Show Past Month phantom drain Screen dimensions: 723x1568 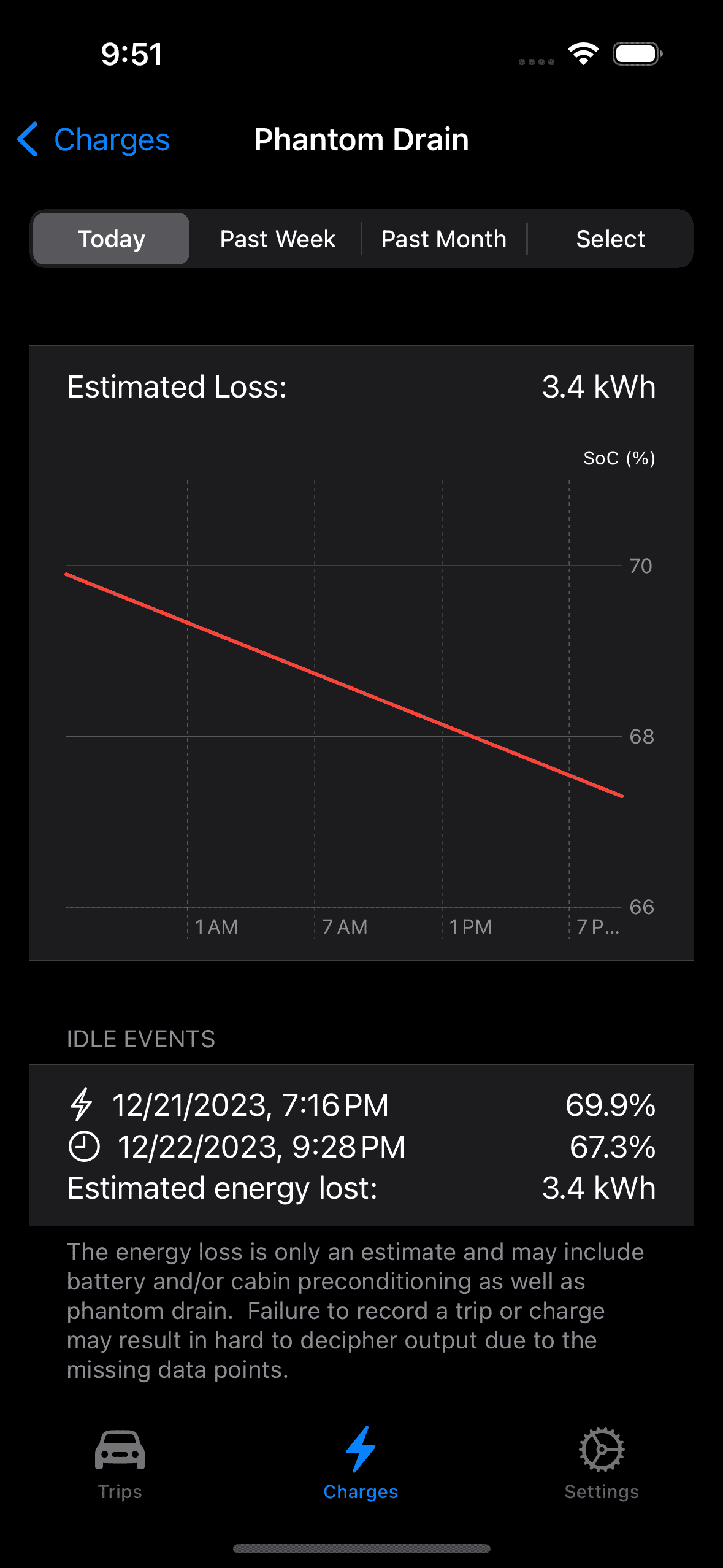click(444, 239)
